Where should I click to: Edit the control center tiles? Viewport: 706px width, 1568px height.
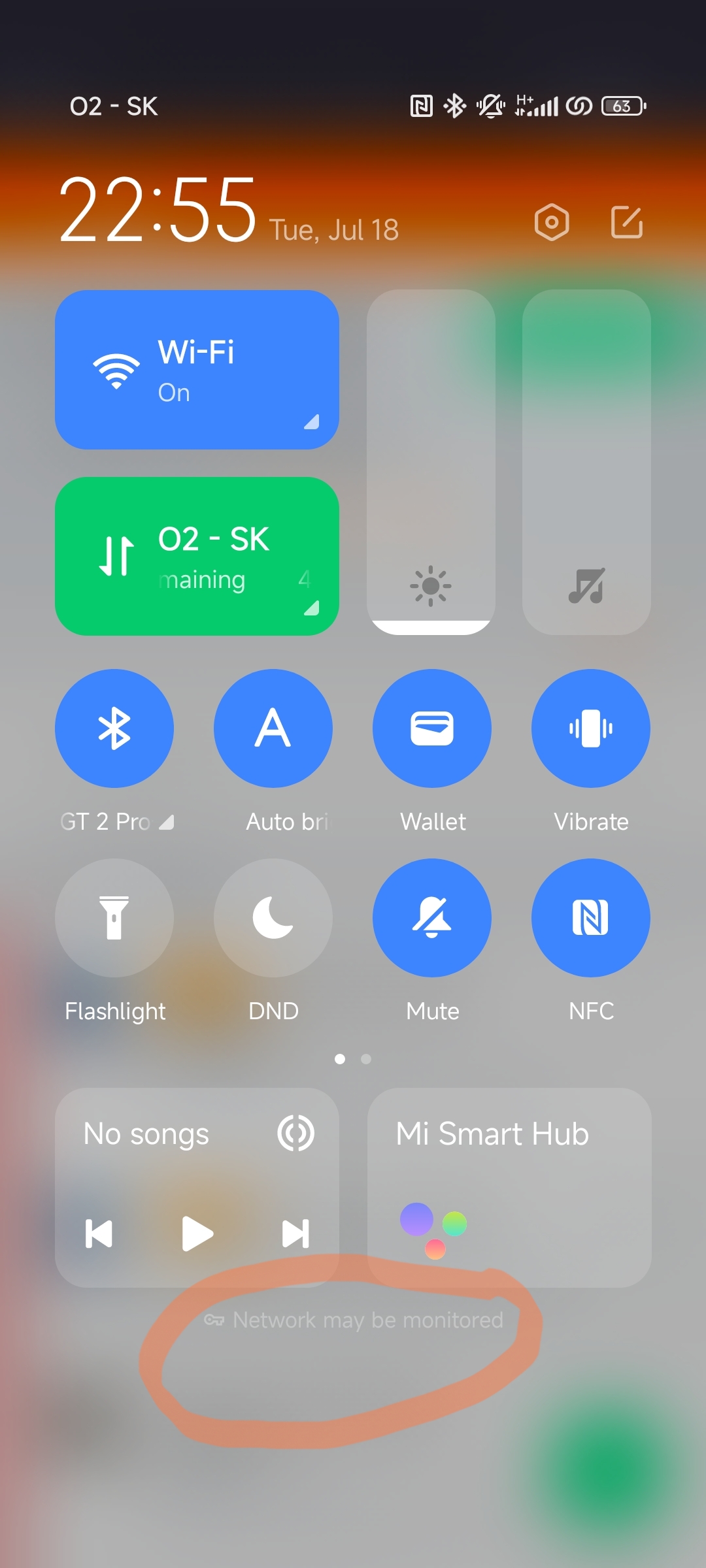[x=627, y=222]
